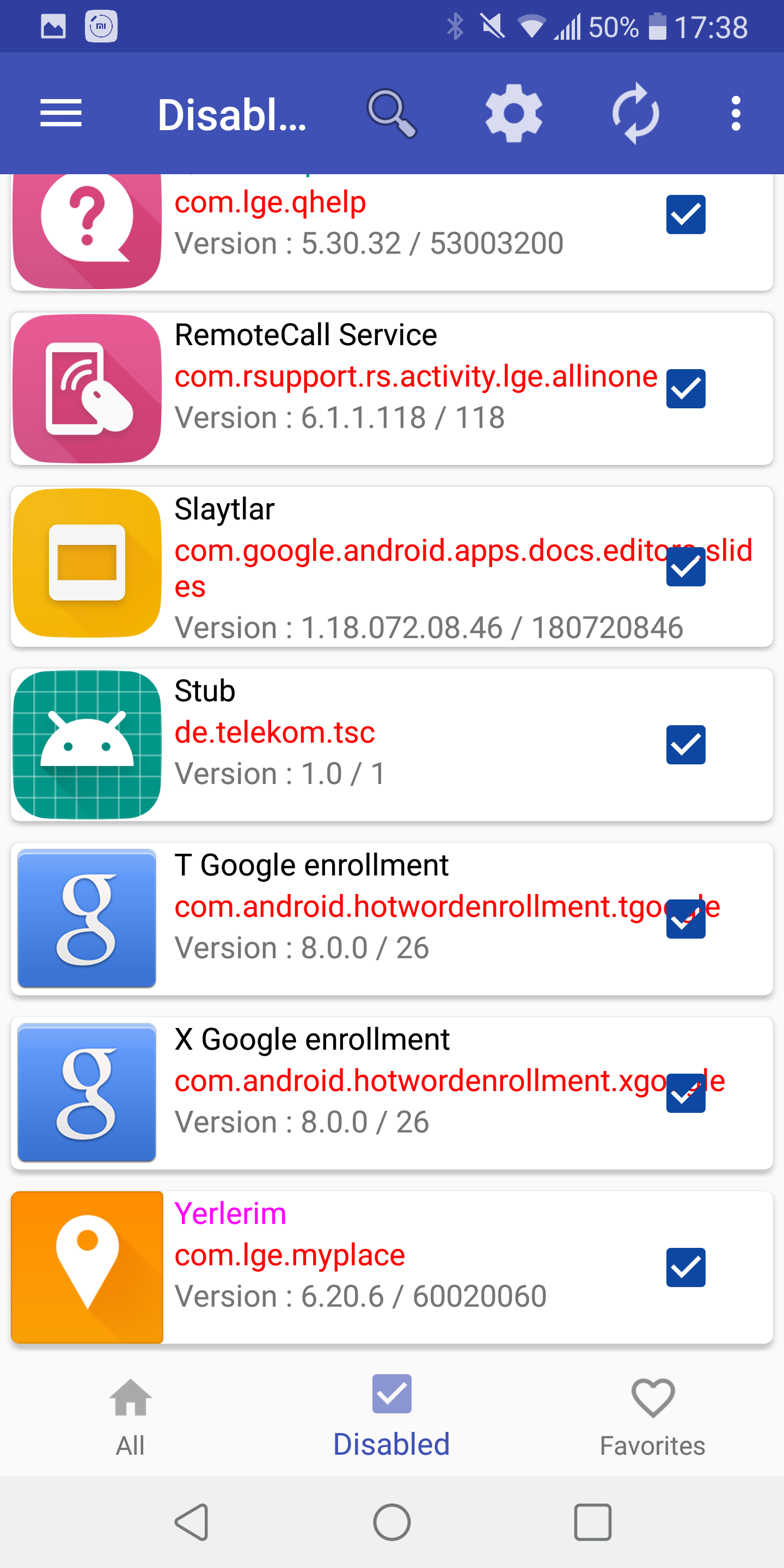Uncheck the Stub checkbox
The height and width of the screenshot is (1568, 784).
pos(685,744)
